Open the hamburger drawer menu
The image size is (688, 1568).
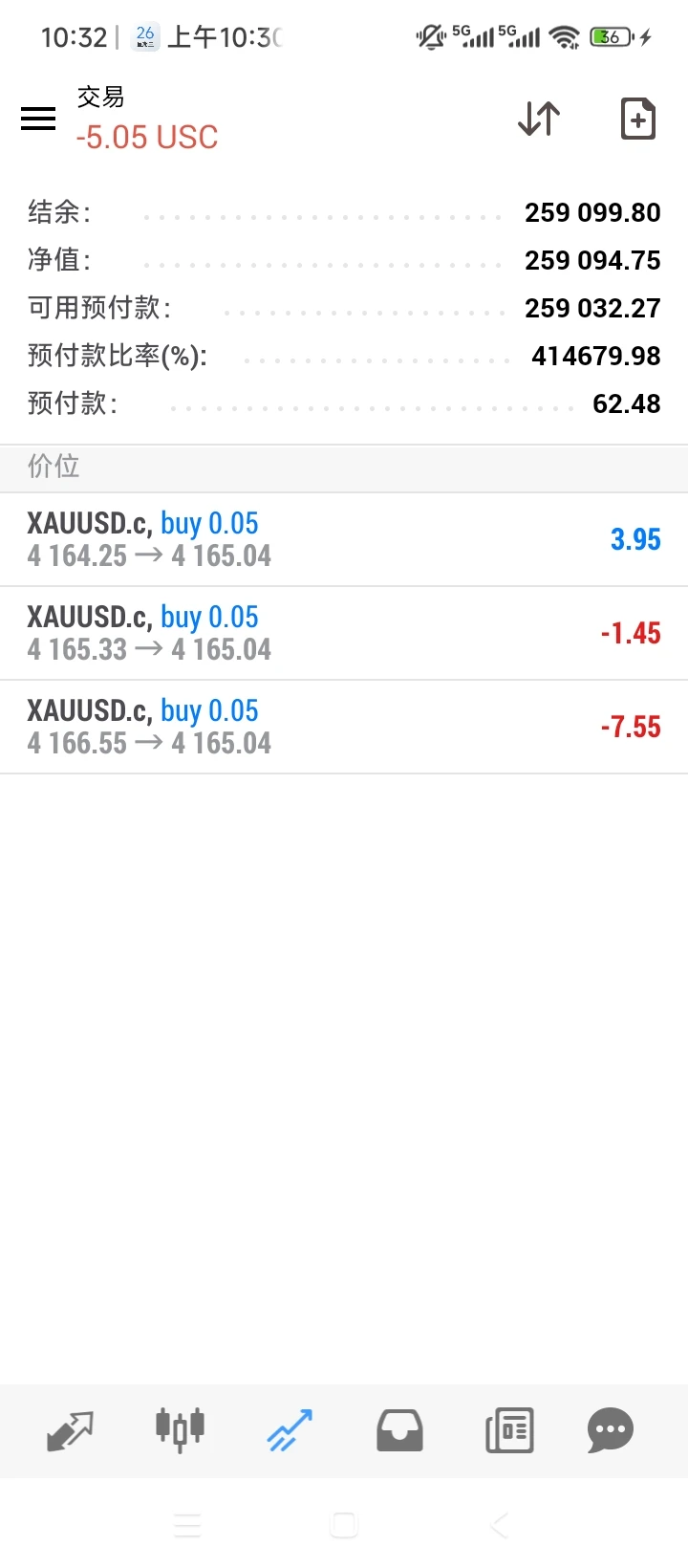click(38, 119)
